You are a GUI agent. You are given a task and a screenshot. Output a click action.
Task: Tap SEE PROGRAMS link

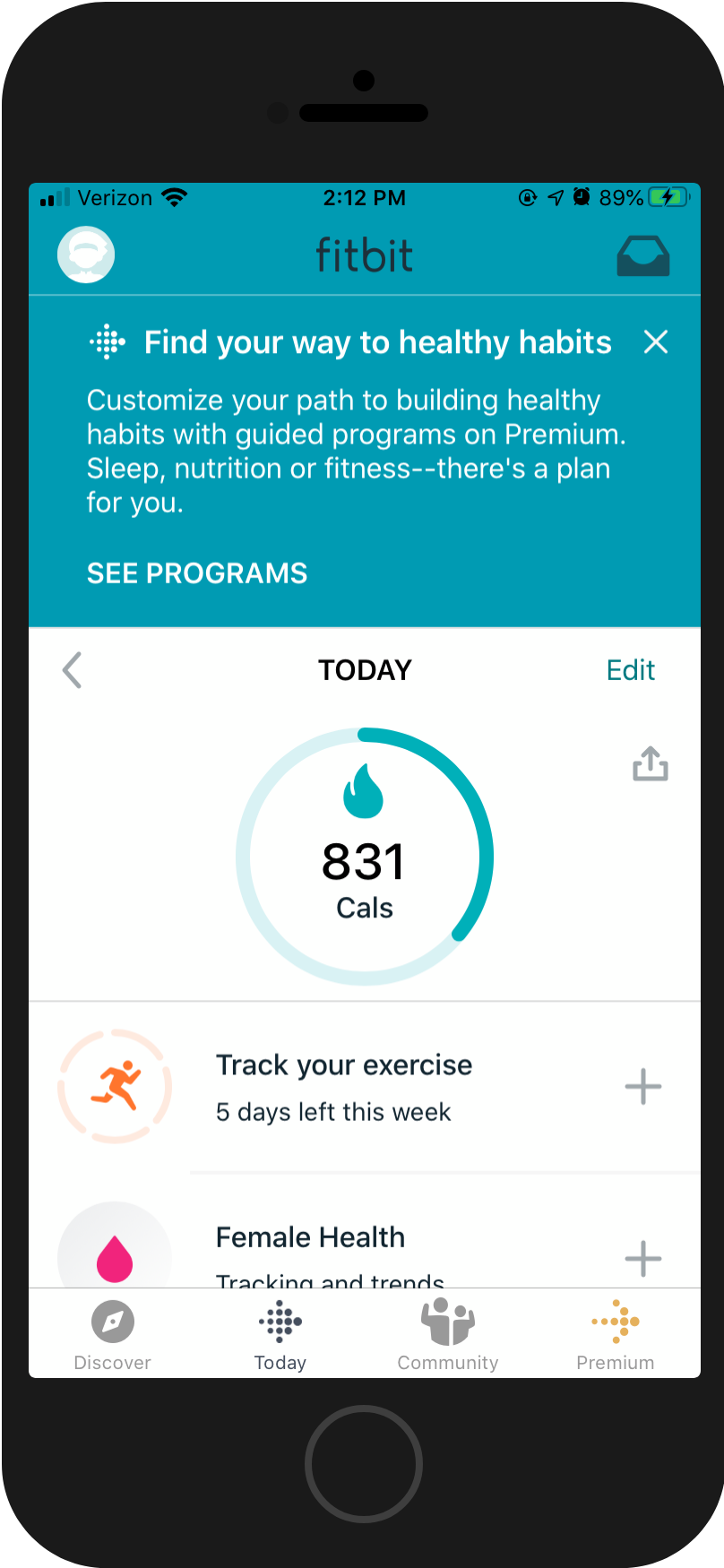[x=197, y=573]
